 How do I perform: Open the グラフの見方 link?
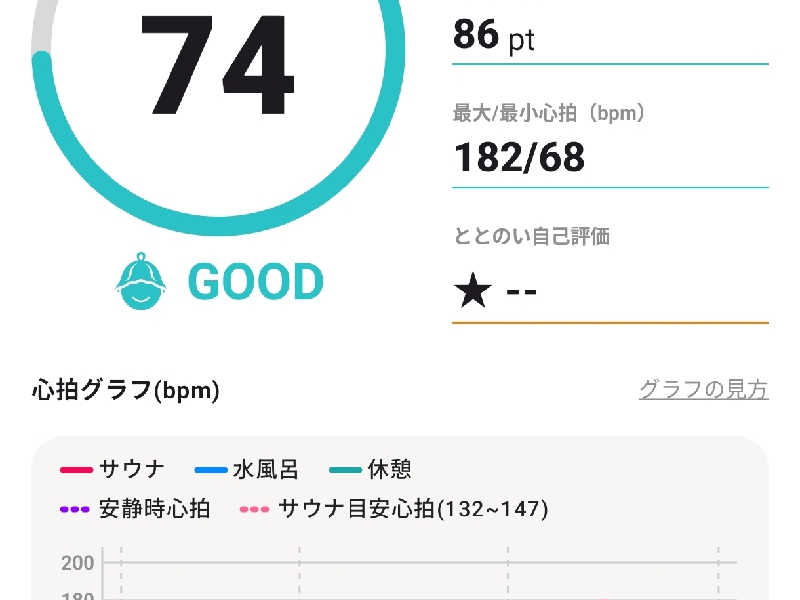[x=703, y=389]
